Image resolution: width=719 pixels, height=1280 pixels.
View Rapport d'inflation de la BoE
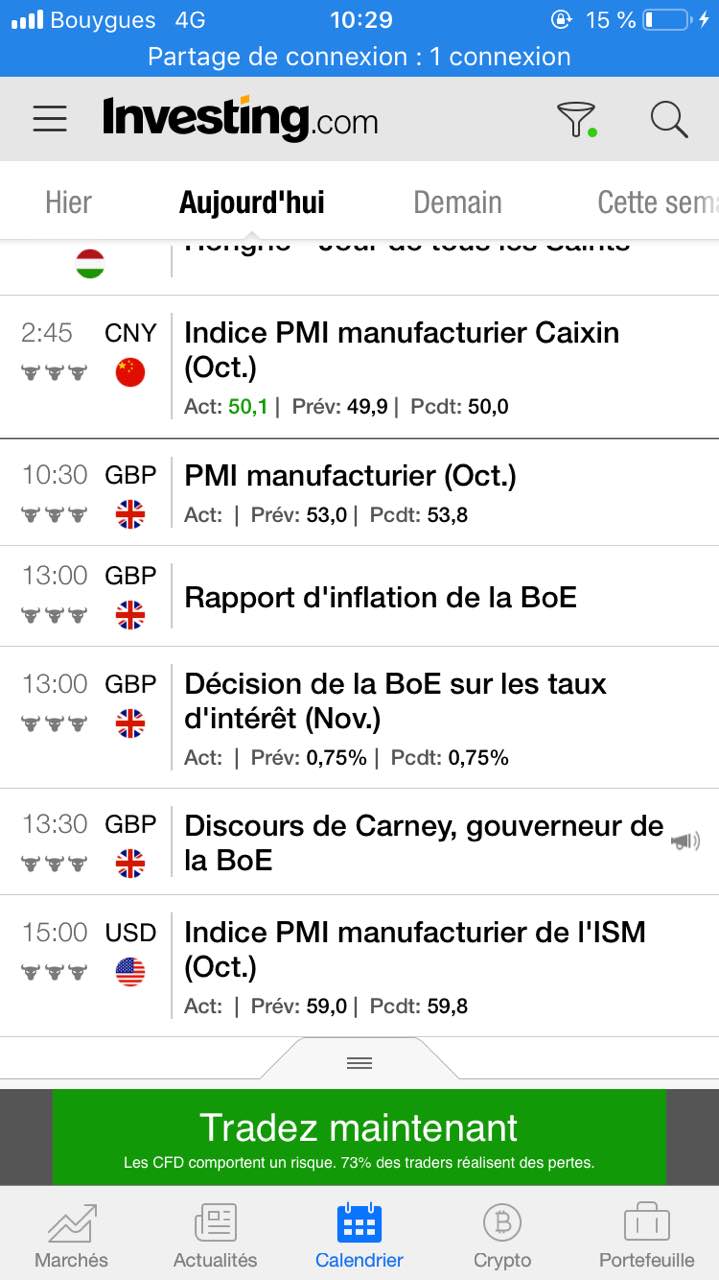(359, 596)
